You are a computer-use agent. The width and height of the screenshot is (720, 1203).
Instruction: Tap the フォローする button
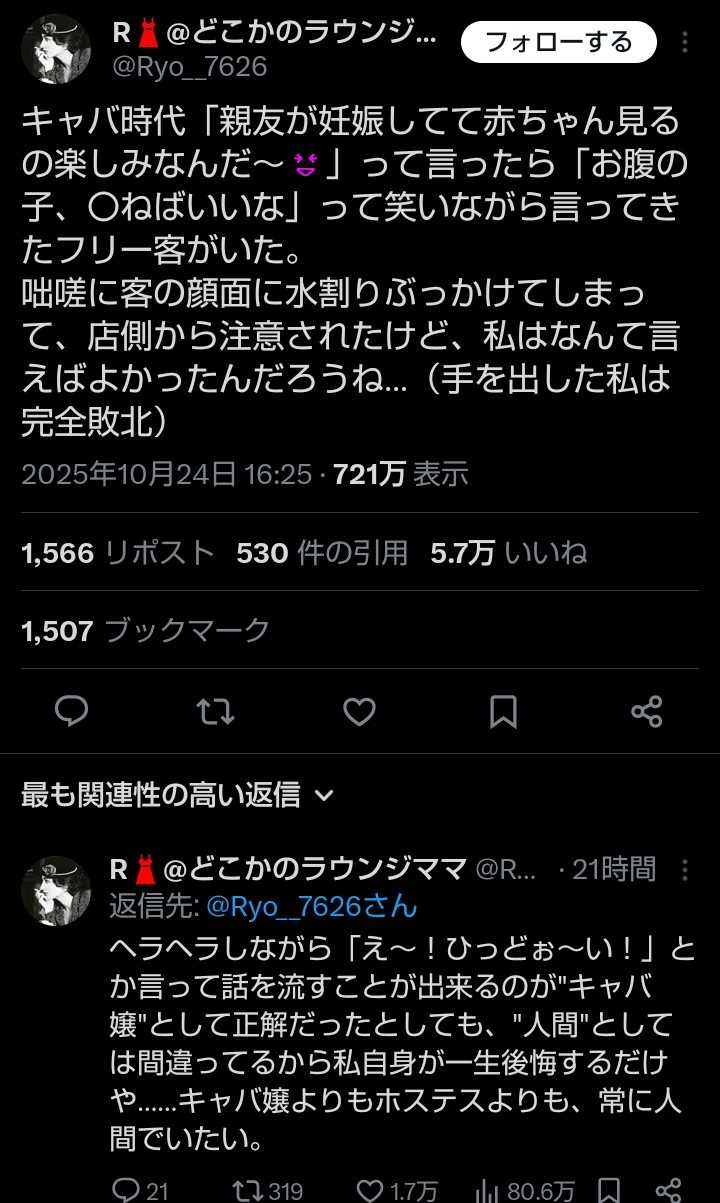pos(558,42)
